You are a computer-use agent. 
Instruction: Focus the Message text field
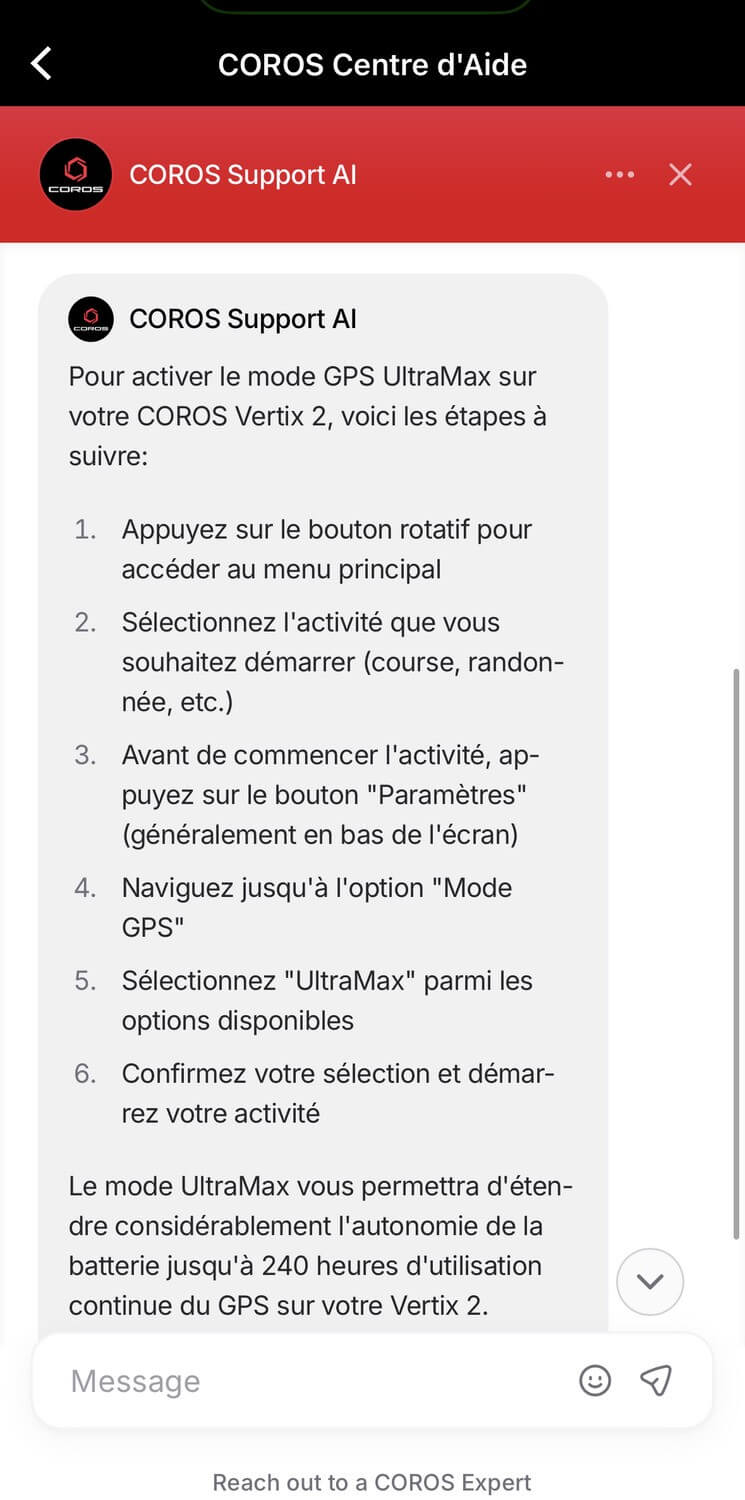310,1381
